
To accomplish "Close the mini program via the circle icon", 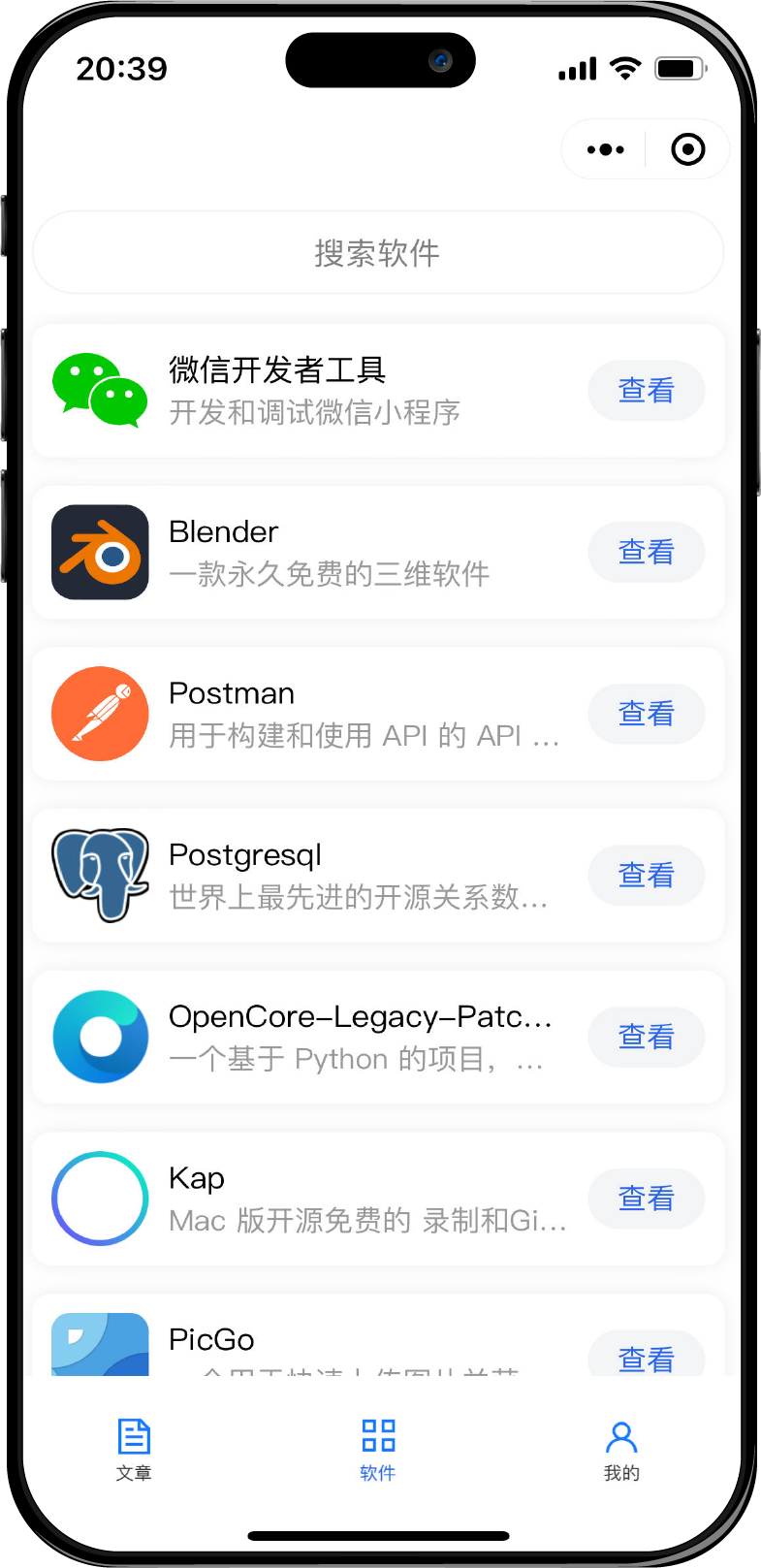I will tap(688, 149).
